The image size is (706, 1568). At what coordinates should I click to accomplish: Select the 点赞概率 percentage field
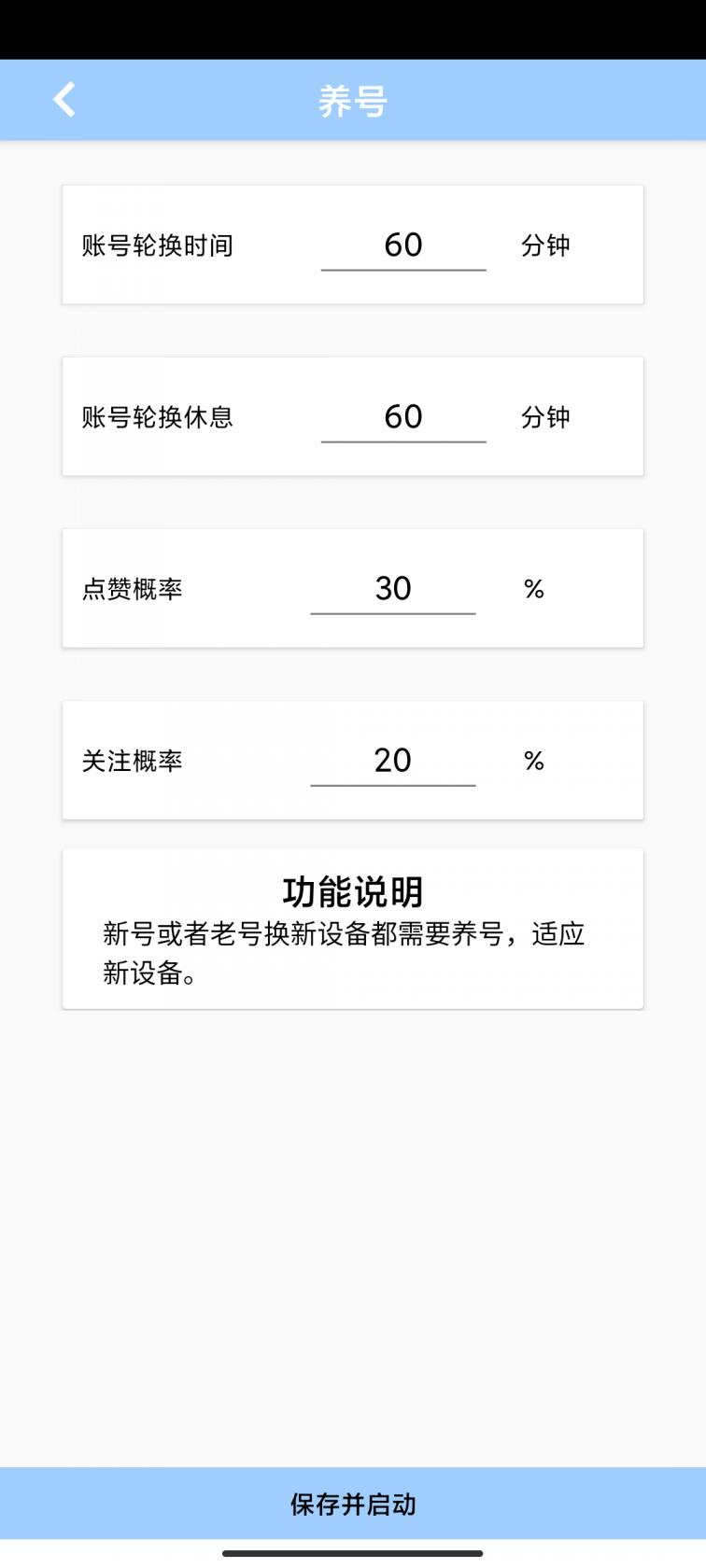[393, 588]
